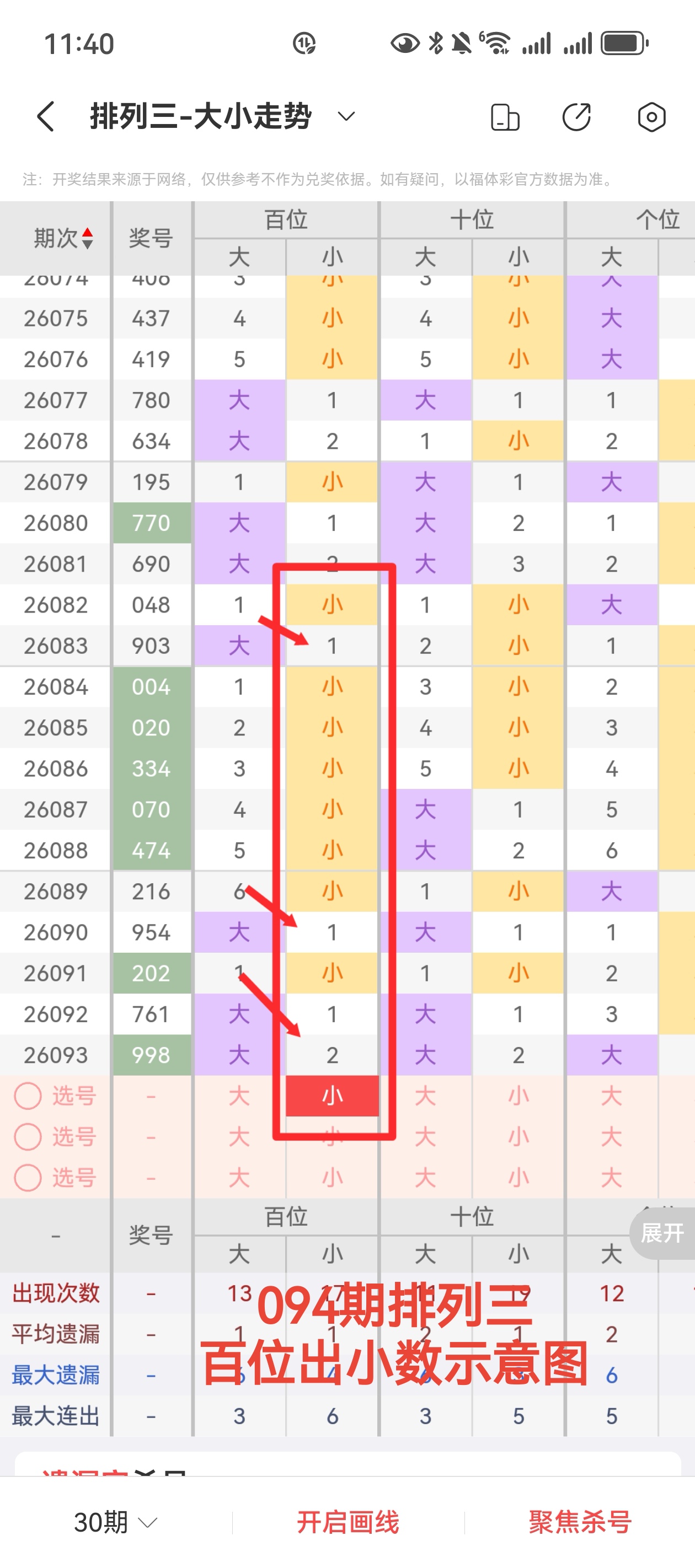Go back using the top arrow
The height and width of the screenshot is (1568, 695).
pyautogui.click(x=46, y=116)
